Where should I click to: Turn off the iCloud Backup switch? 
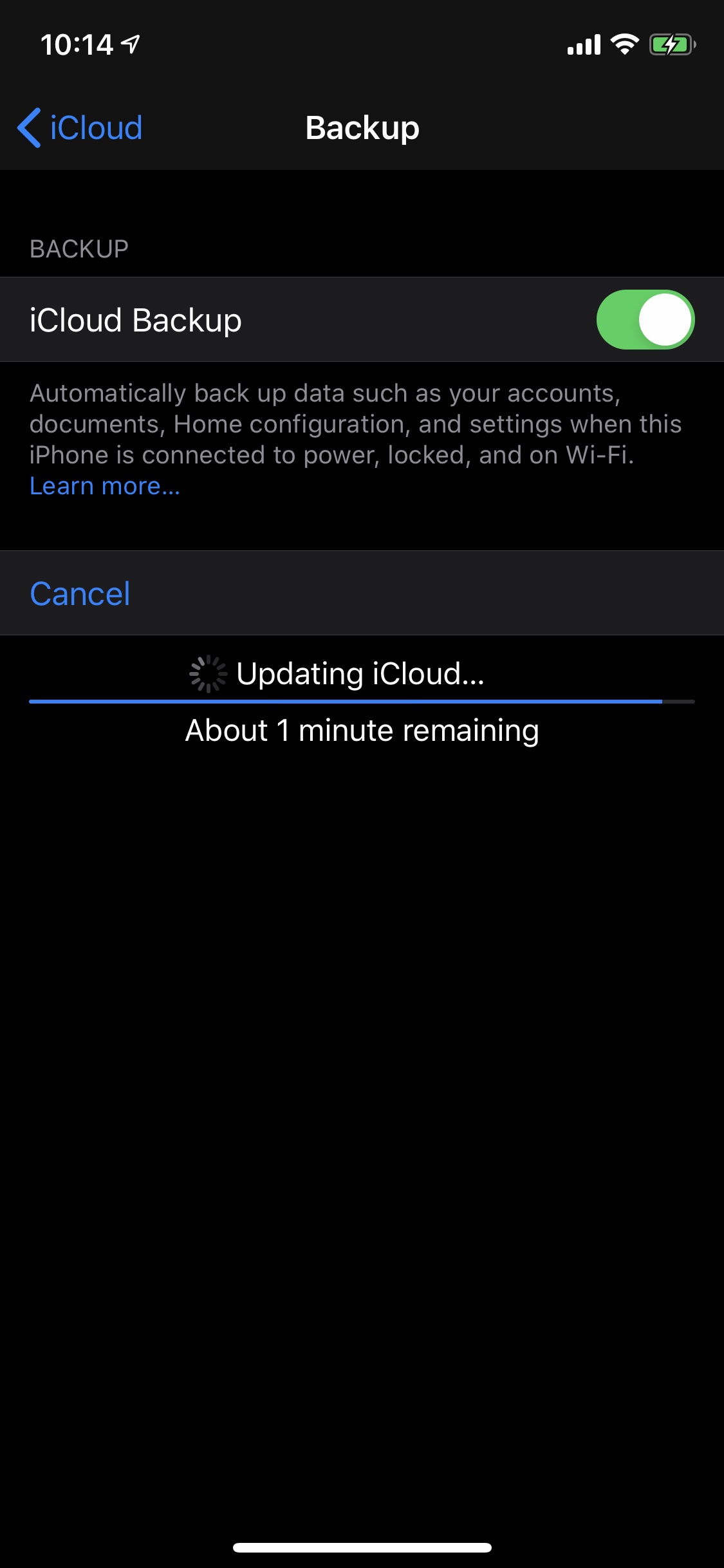pyautogui.click(x=645, y=320)
